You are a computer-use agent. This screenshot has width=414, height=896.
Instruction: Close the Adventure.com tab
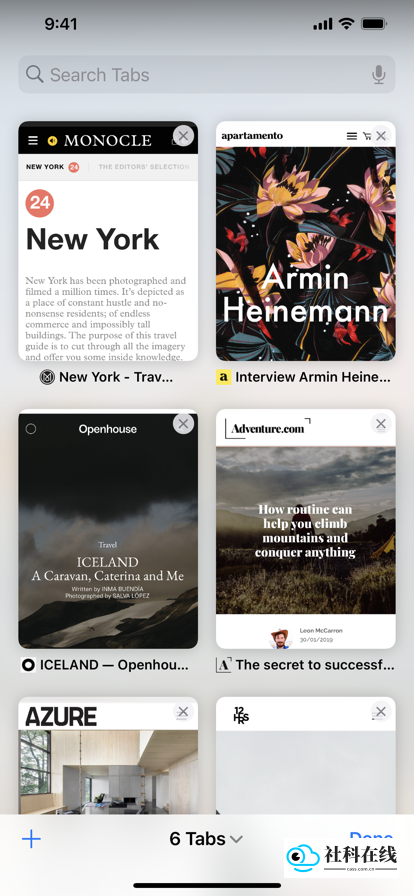pyautogui.click(x=381, y=424)
